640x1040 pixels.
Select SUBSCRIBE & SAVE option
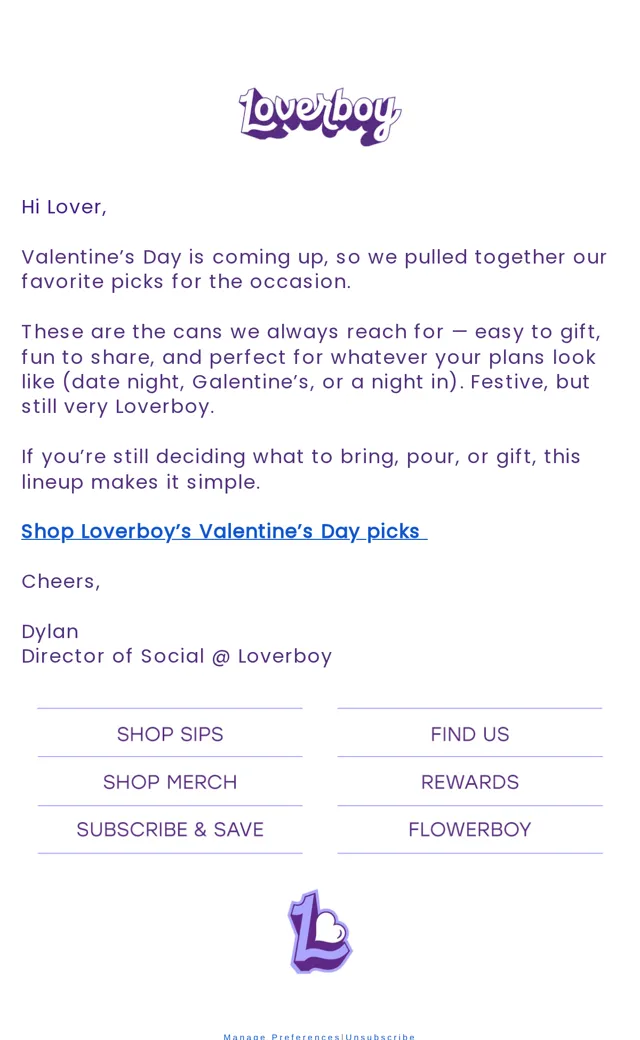pyautogui.click(x=170, y=830)
